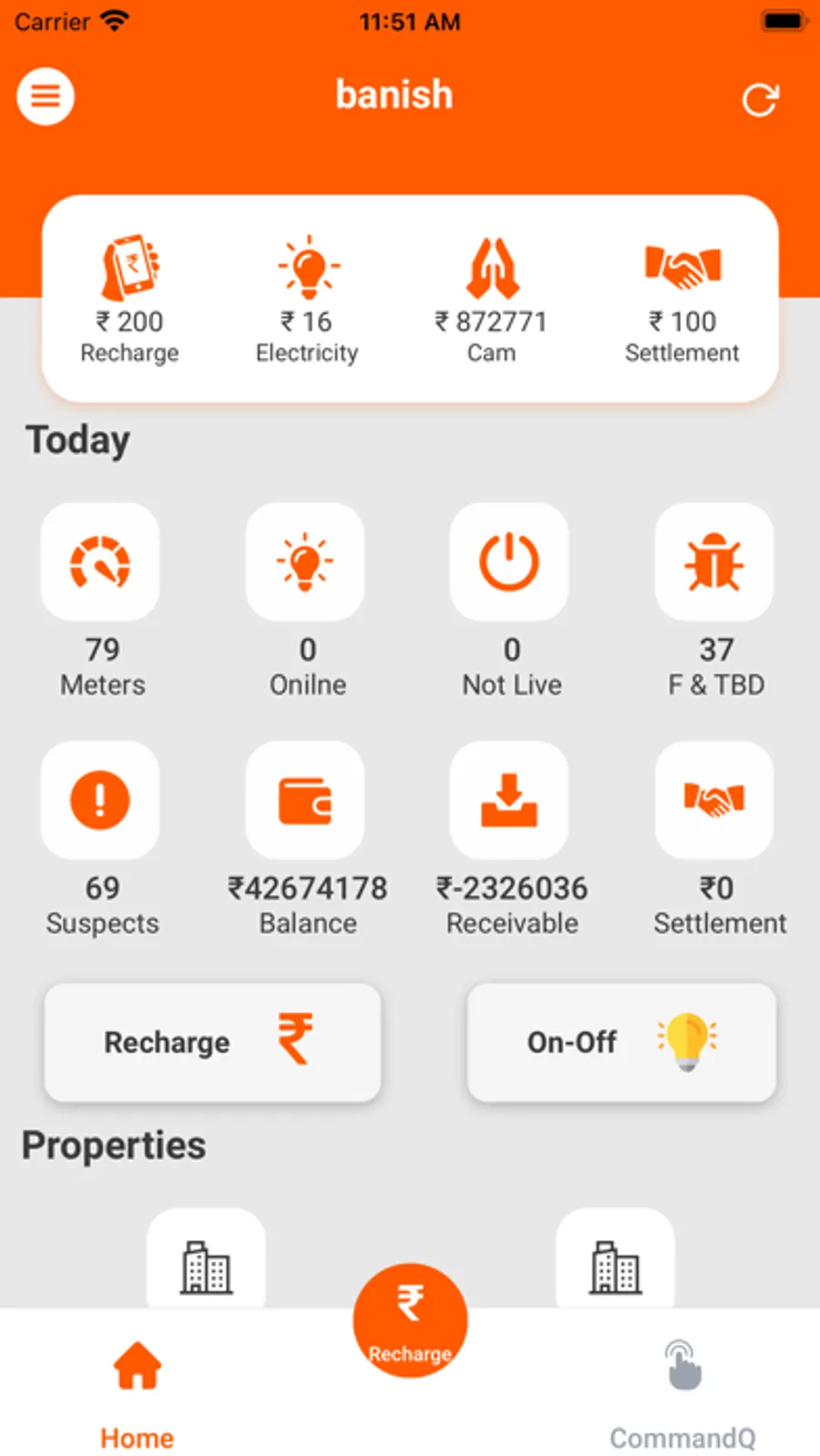Open the Meters tile
Image resolution: width=820 pixels, height=1456 pixels.
(100, 562)
